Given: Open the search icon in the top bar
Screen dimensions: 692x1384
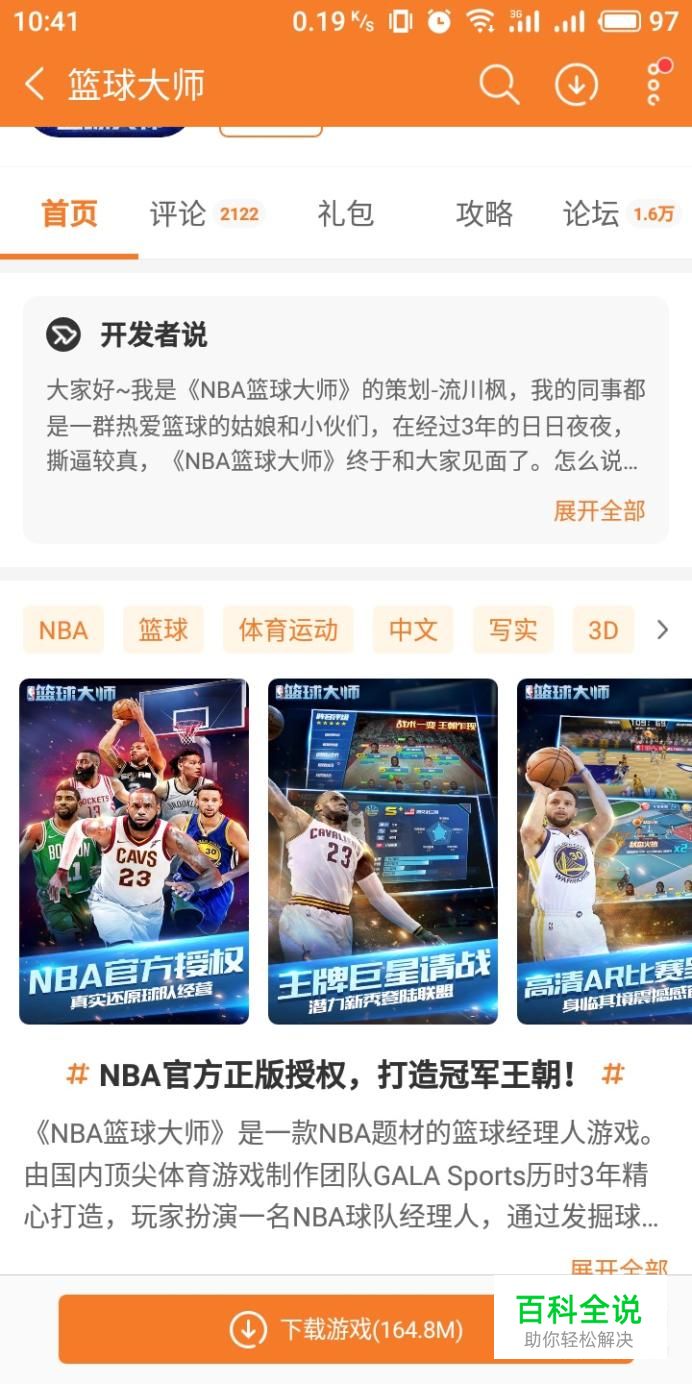Looking at the screenshot, I should point(498,85).
